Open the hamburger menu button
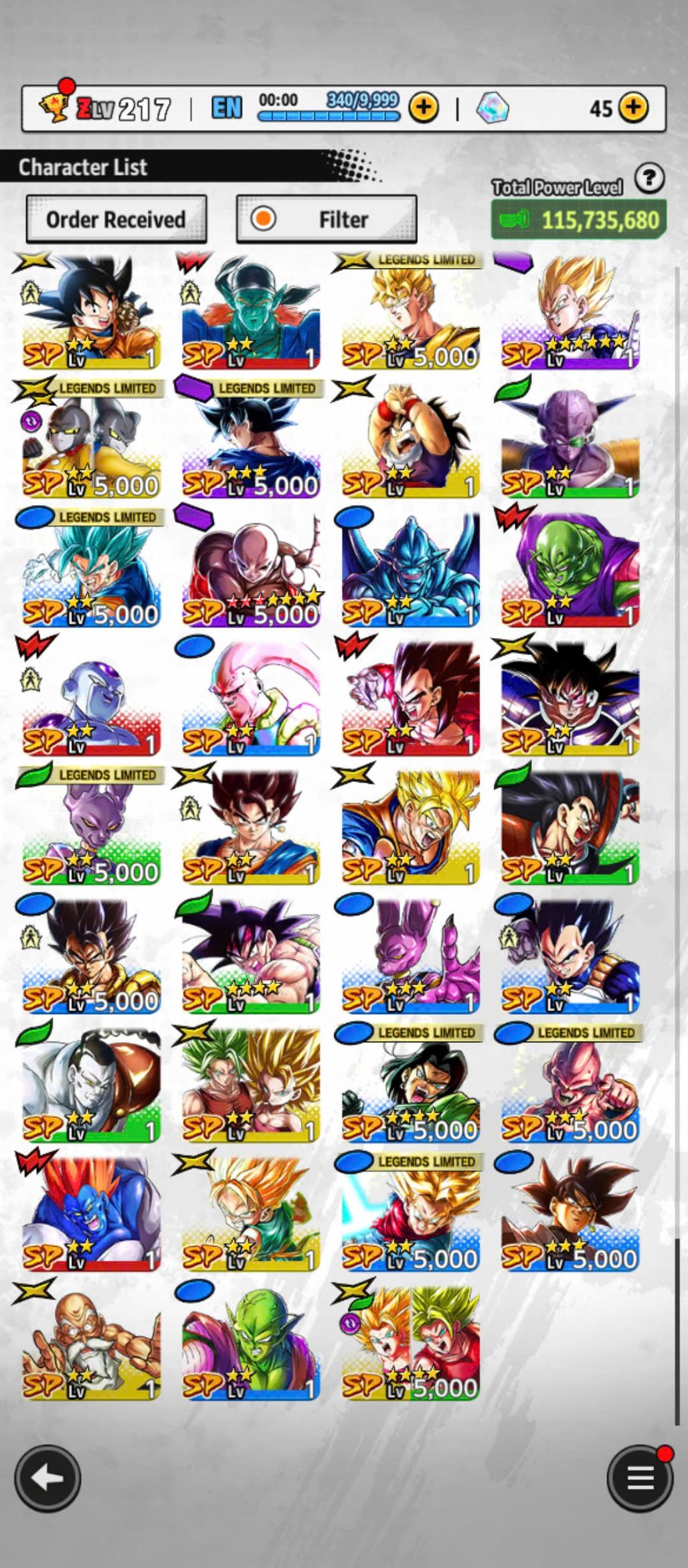The image size is (688, 1568). [639, 1478]
